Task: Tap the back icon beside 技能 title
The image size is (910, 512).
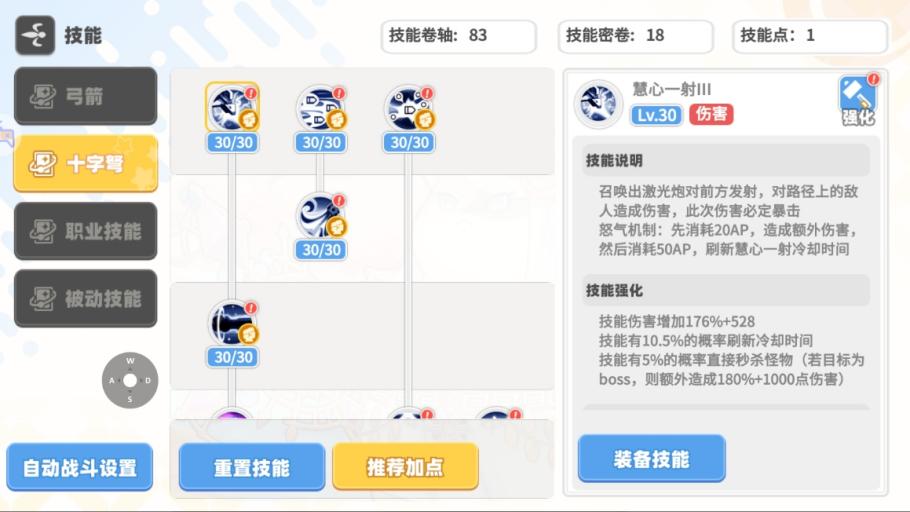Action: tap(34, 35)
